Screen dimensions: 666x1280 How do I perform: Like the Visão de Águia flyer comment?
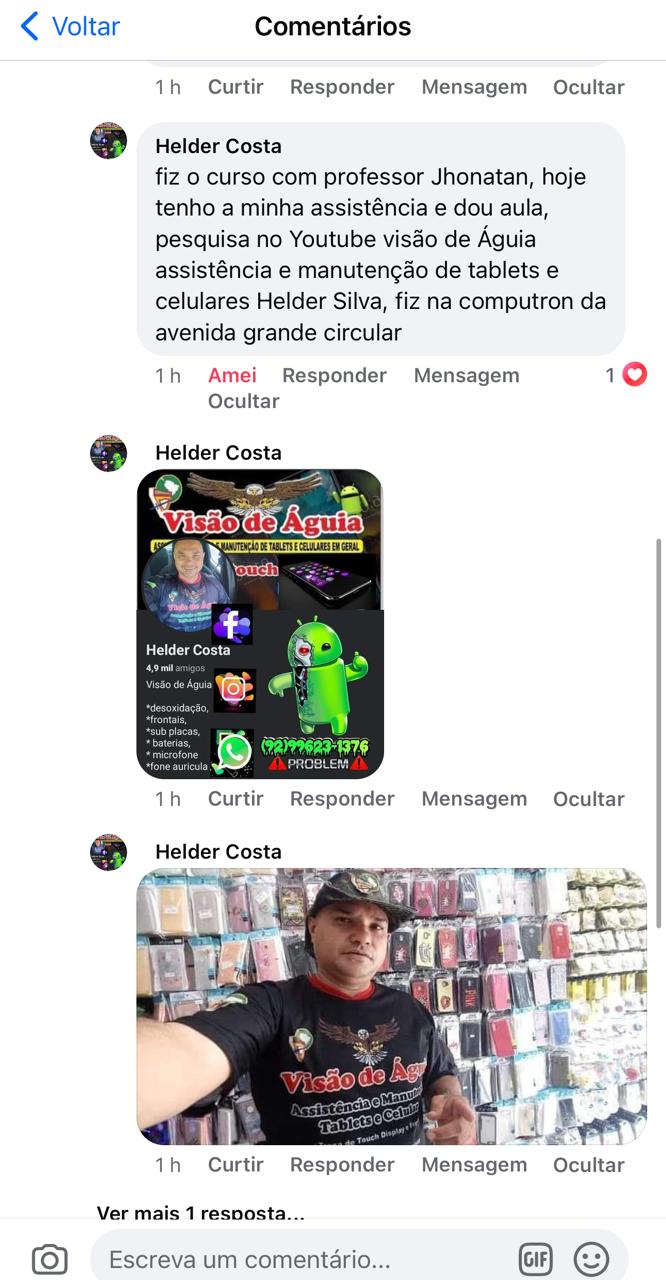235,798
